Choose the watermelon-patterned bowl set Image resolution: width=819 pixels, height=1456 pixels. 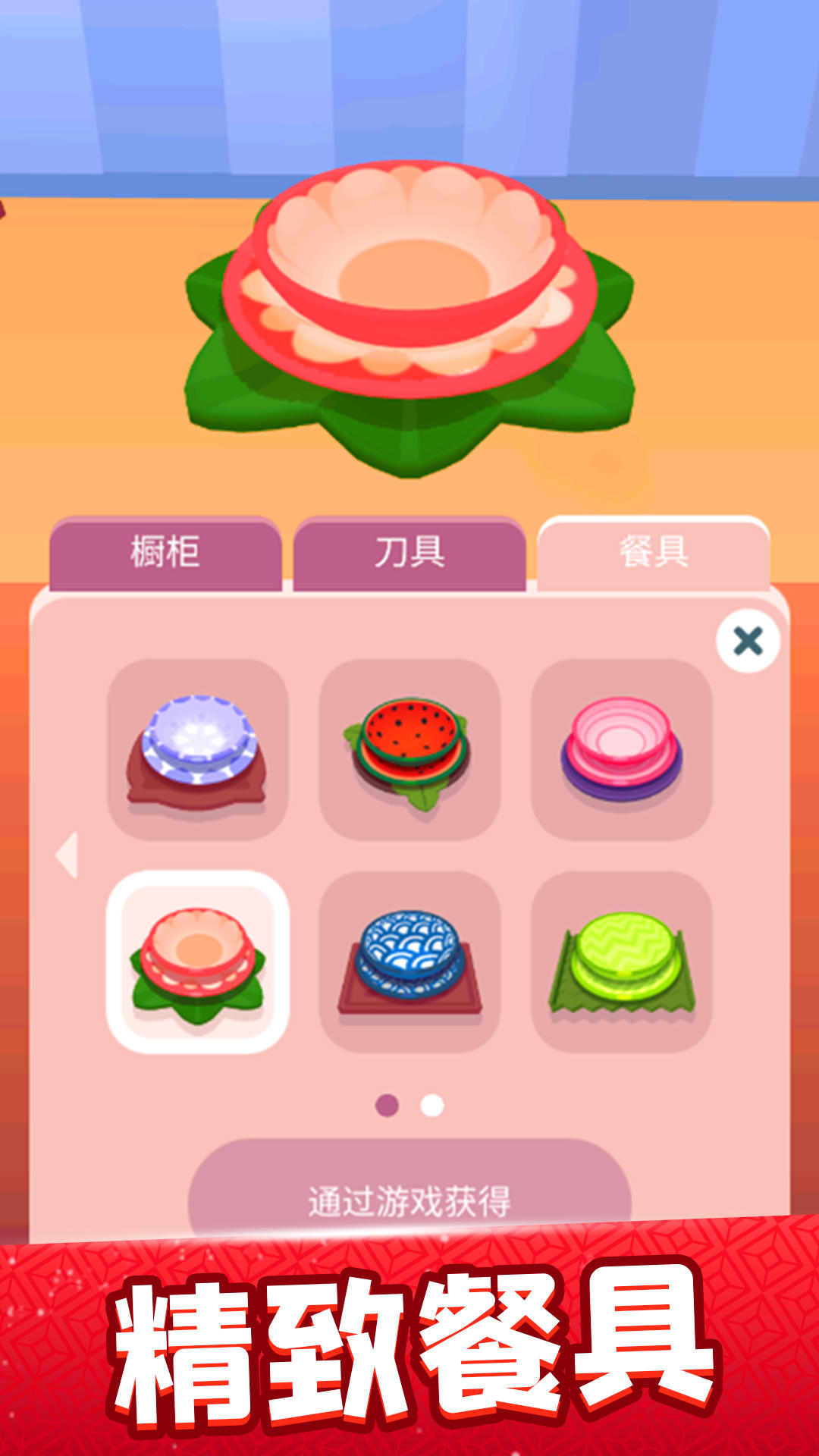point(409,749)
